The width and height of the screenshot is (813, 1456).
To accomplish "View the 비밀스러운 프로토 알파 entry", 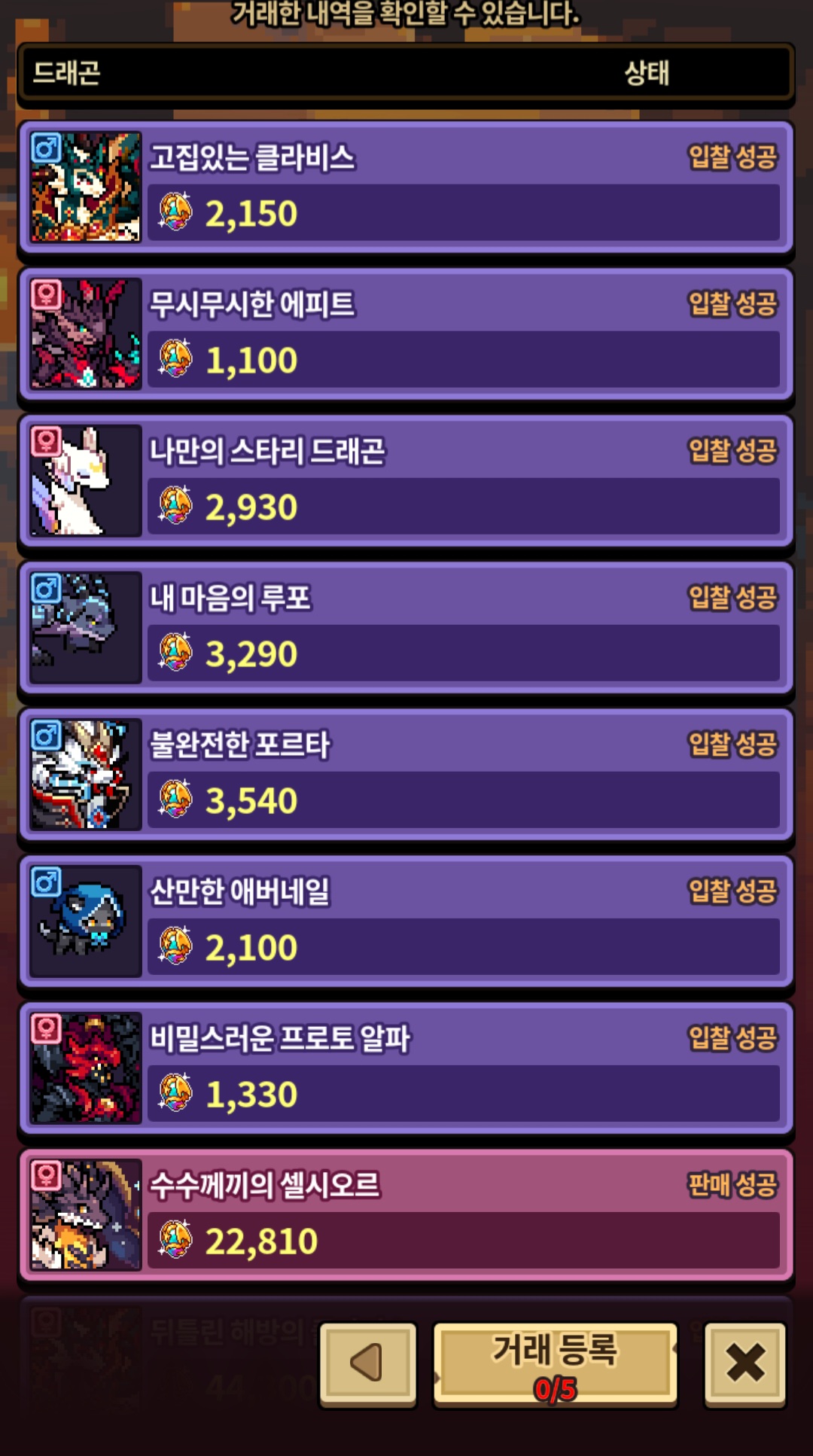I will pyautogui.click(x=406, y=1068).
